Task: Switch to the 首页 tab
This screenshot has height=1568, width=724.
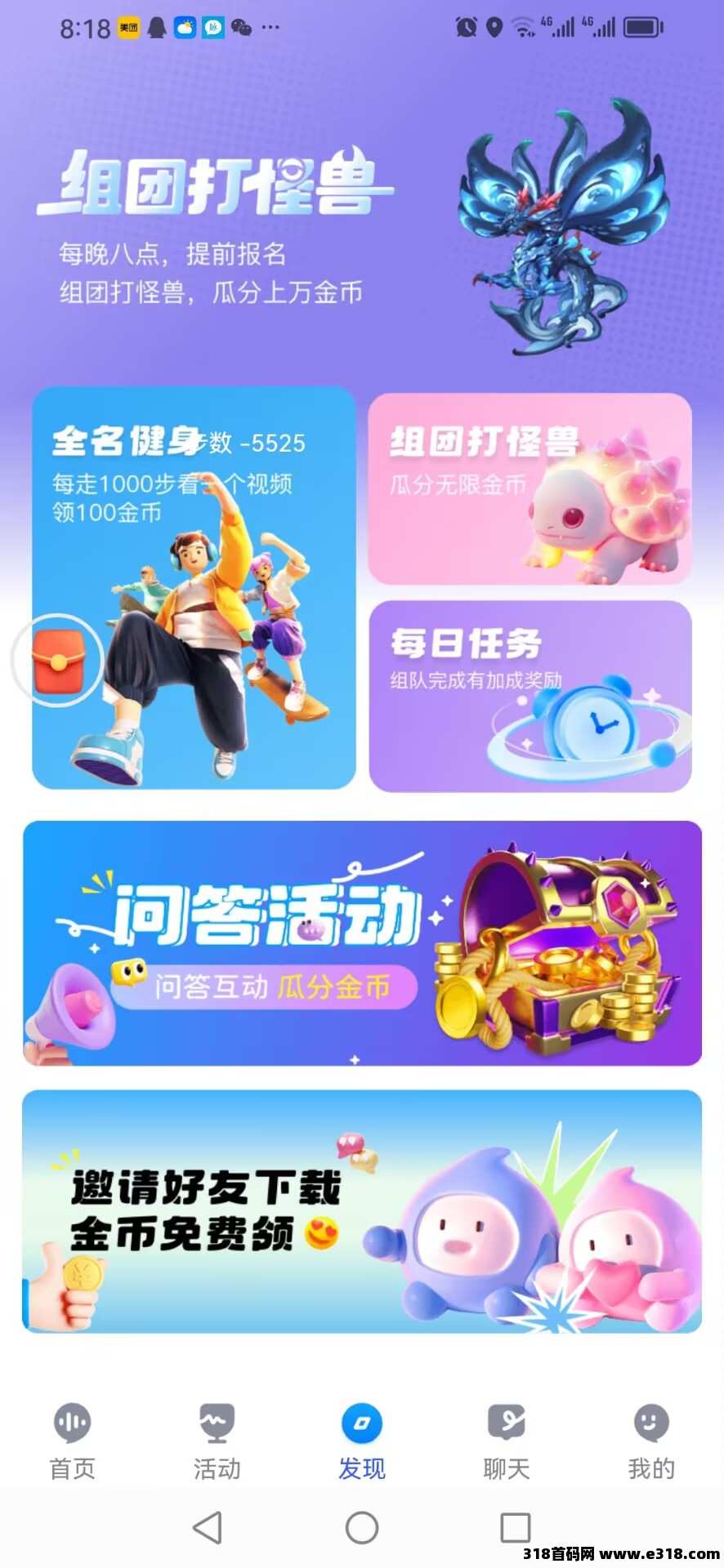Action: click(73, 1442)
